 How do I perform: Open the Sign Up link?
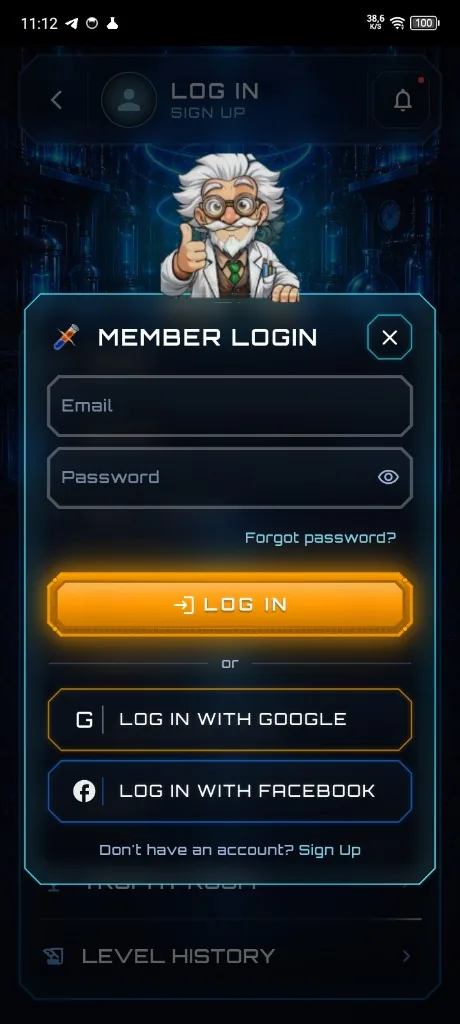point(329,850)
